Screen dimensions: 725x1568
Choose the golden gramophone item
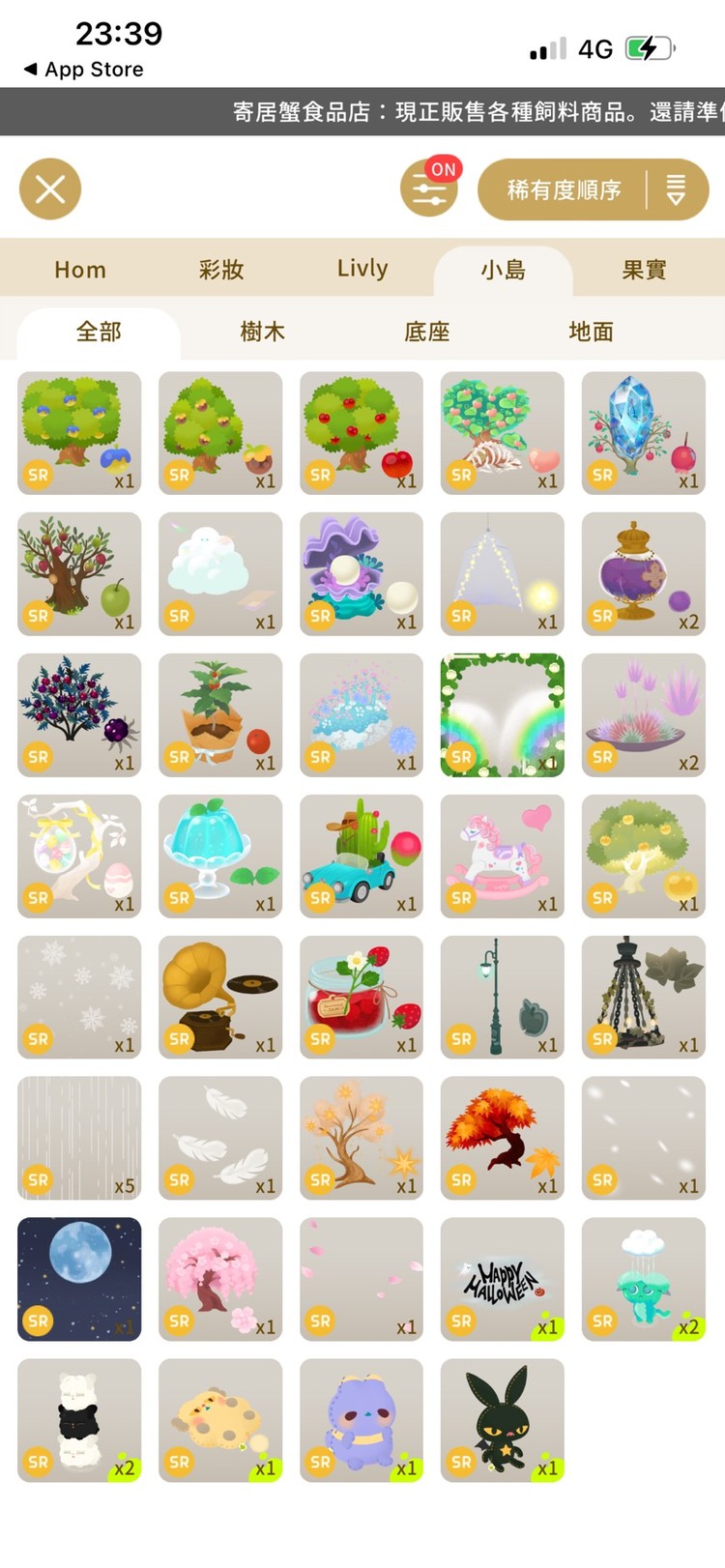click(220, 998)
